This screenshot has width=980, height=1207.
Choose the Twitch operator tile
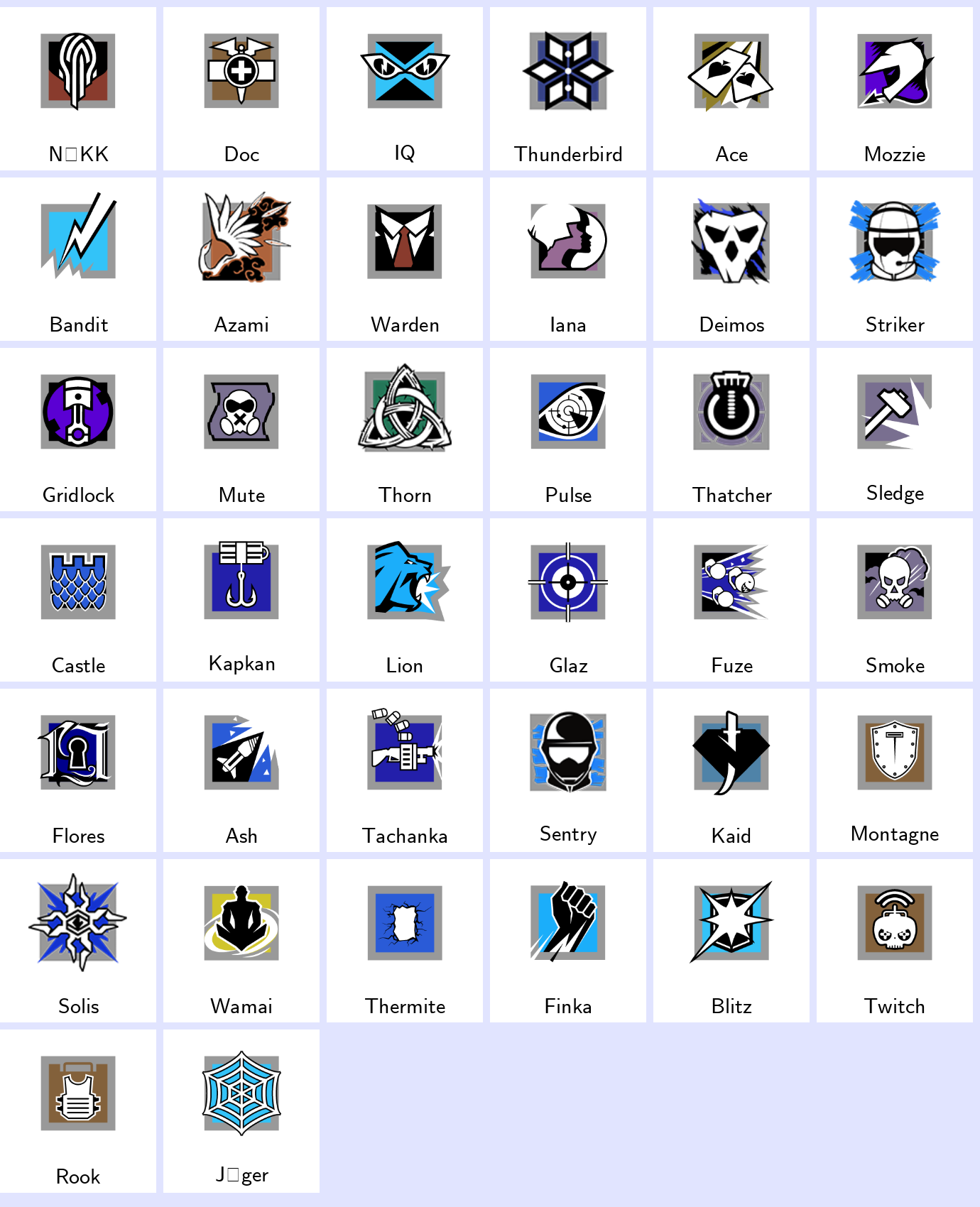click(895, 941)
